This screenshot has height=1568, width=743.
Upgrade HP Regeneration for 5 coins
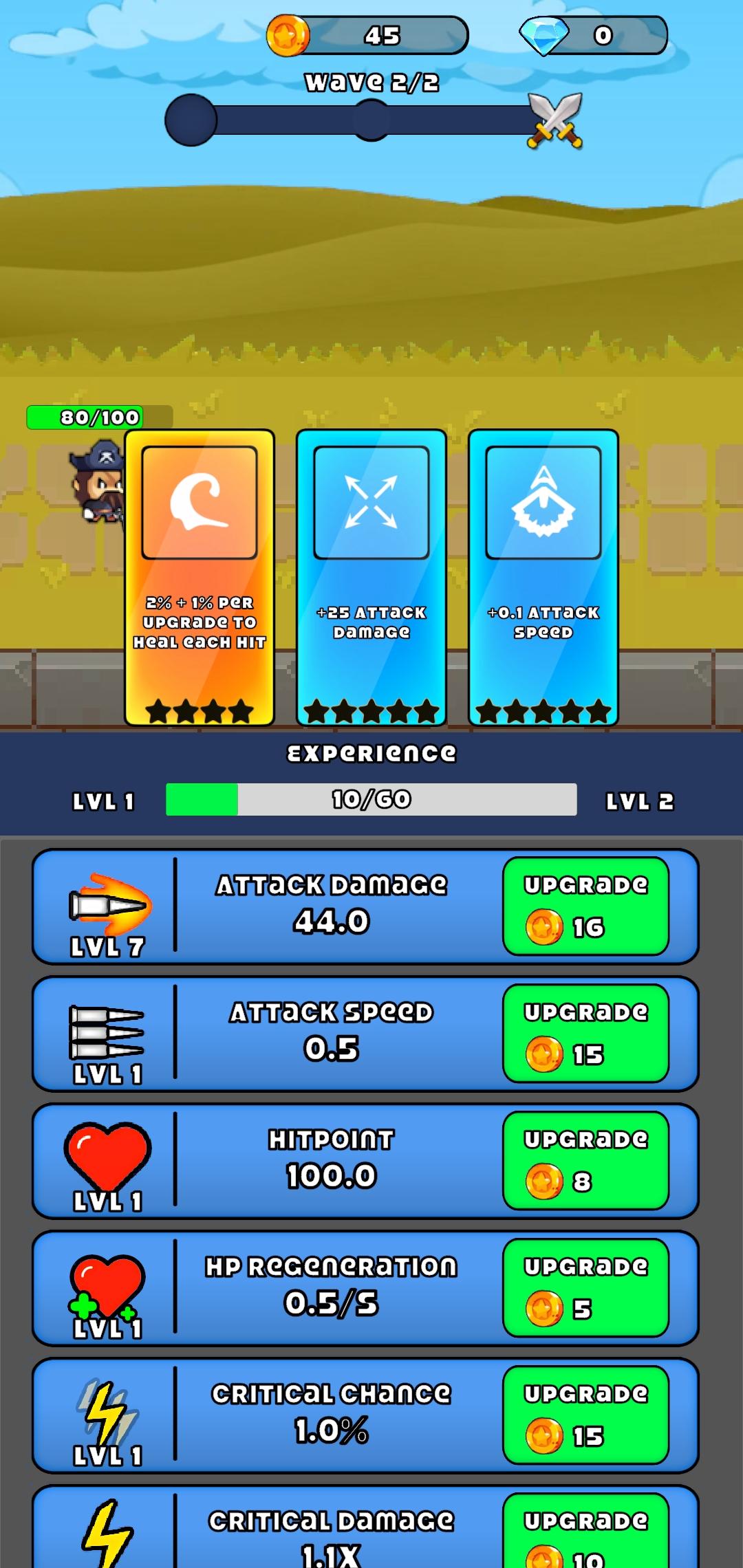coord(585,1287)
